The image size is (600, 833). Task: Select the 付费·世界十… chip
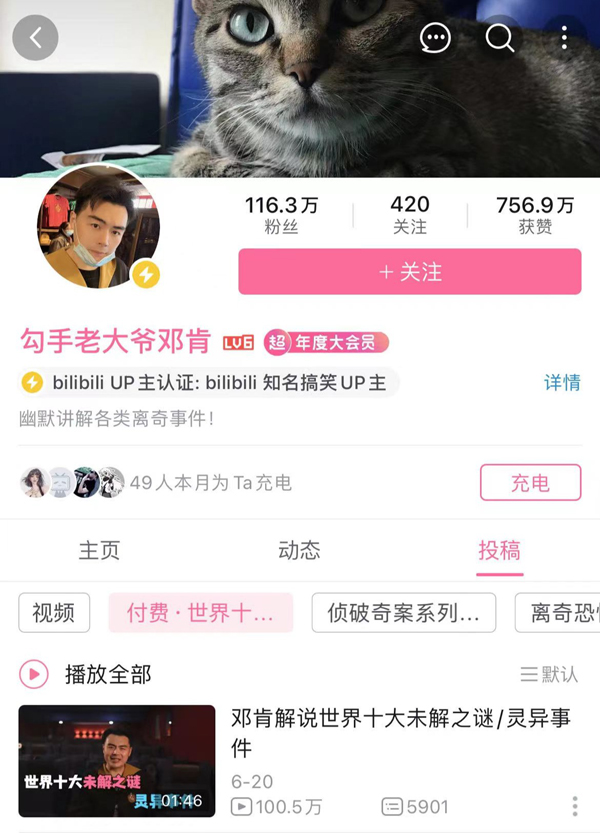click(200, 613)
